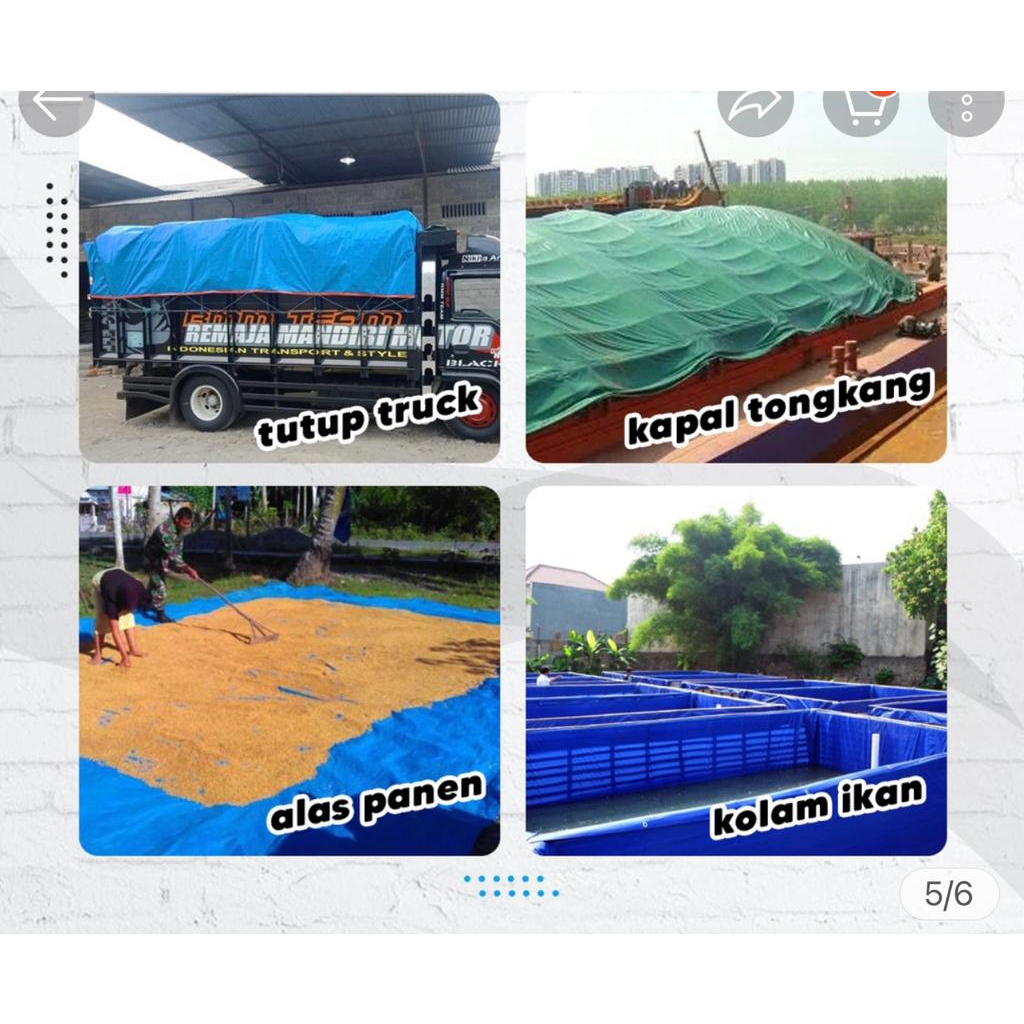Open the shopping cart
The width and height of the screenshot is (1024, 1024).
coord(860,108)
